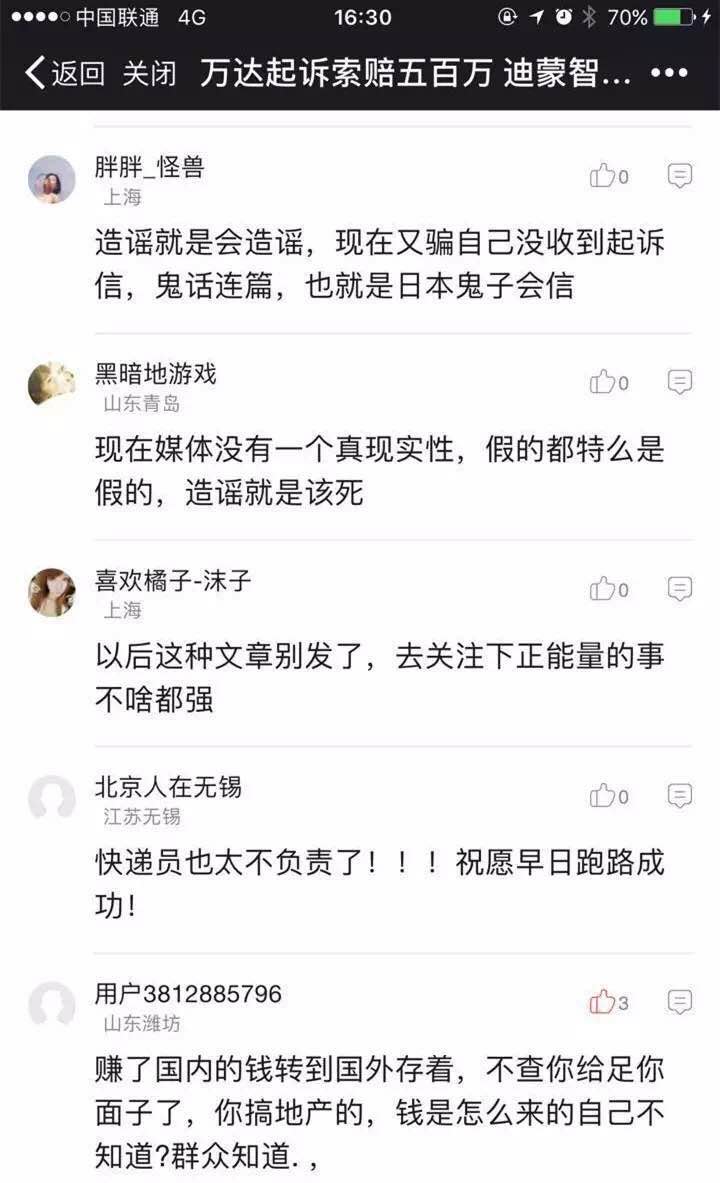Like 北京人在无锡's comment
This screenshot has width=720, height=1183.
coord(603,797)
